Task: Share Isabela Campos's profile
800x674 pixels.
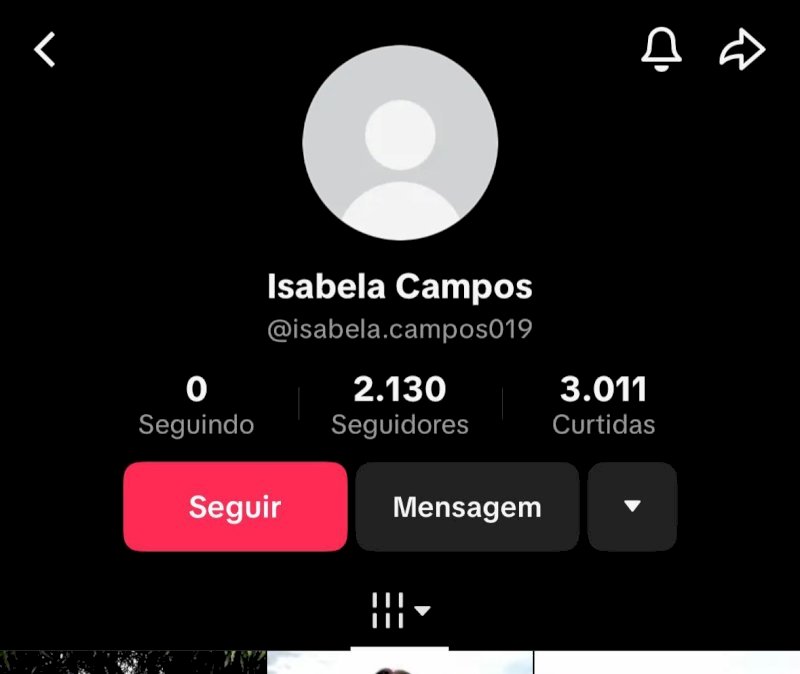Action: click(742, 50)
